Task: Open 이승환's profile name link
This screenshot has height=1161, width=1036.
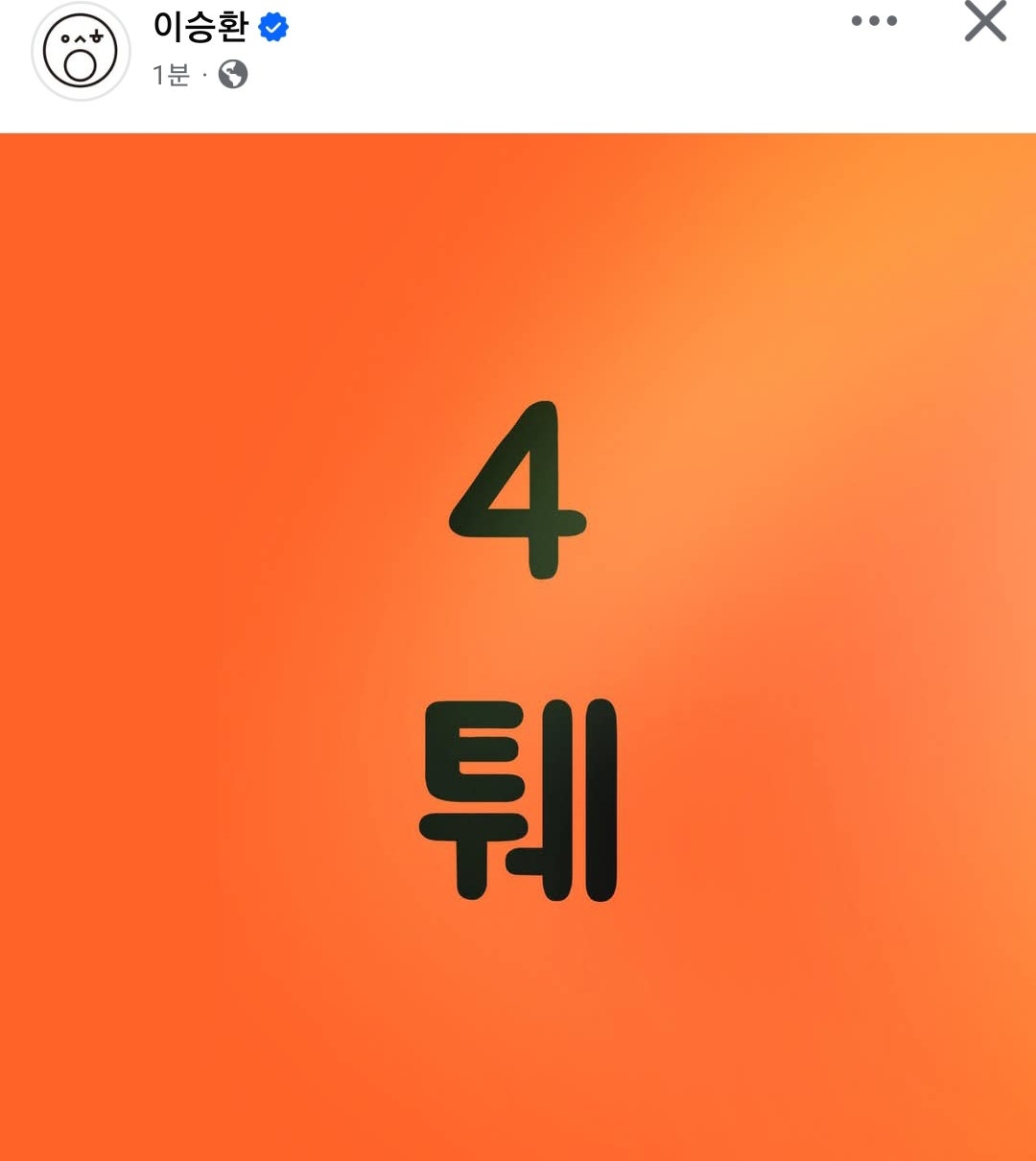Action: tap(200, 26)
